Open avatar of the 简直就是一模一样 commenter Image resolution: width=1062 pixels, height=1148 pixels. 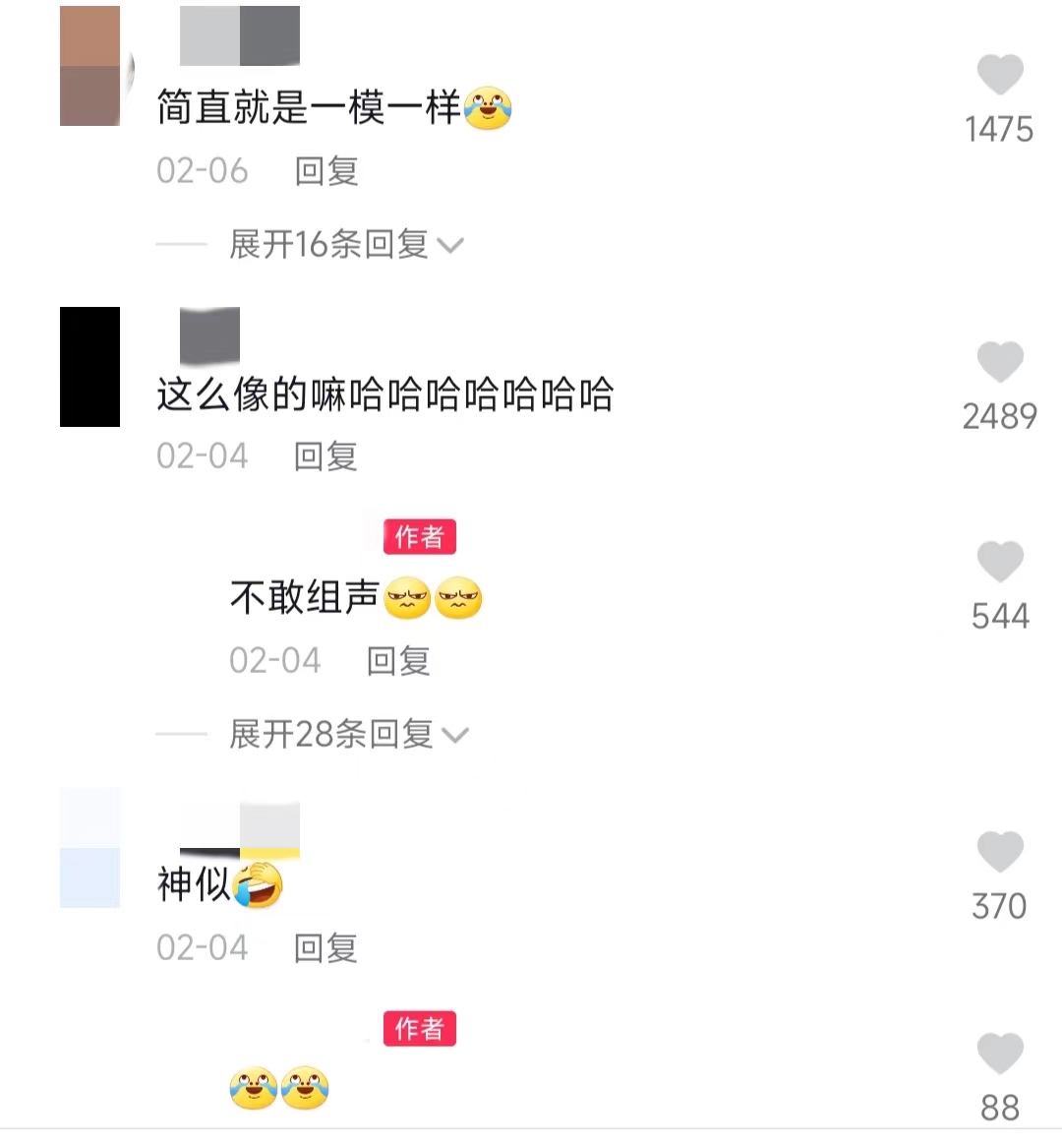click(90, 66)
